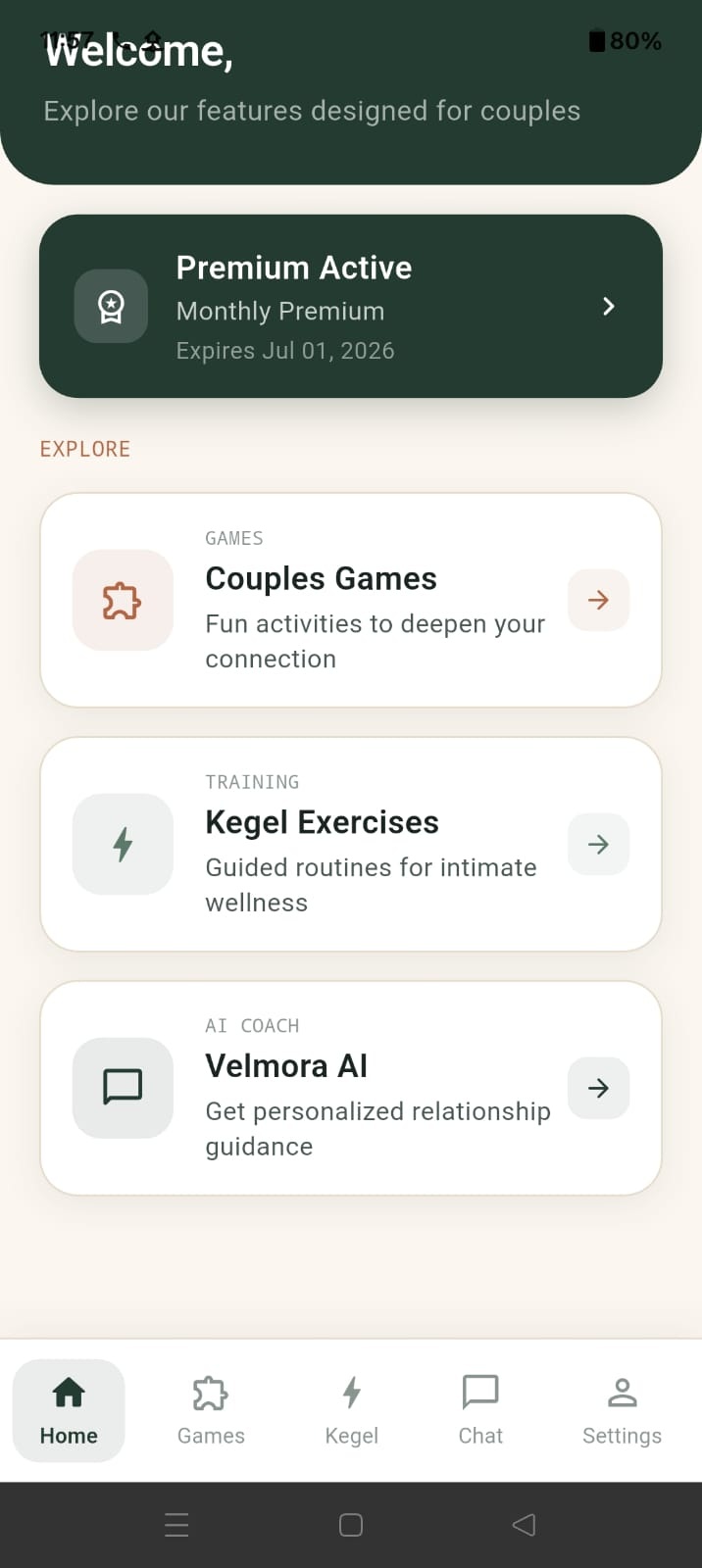Switch to the Games tab
Screen dimensions: 702x1568
click(211, 1411)
